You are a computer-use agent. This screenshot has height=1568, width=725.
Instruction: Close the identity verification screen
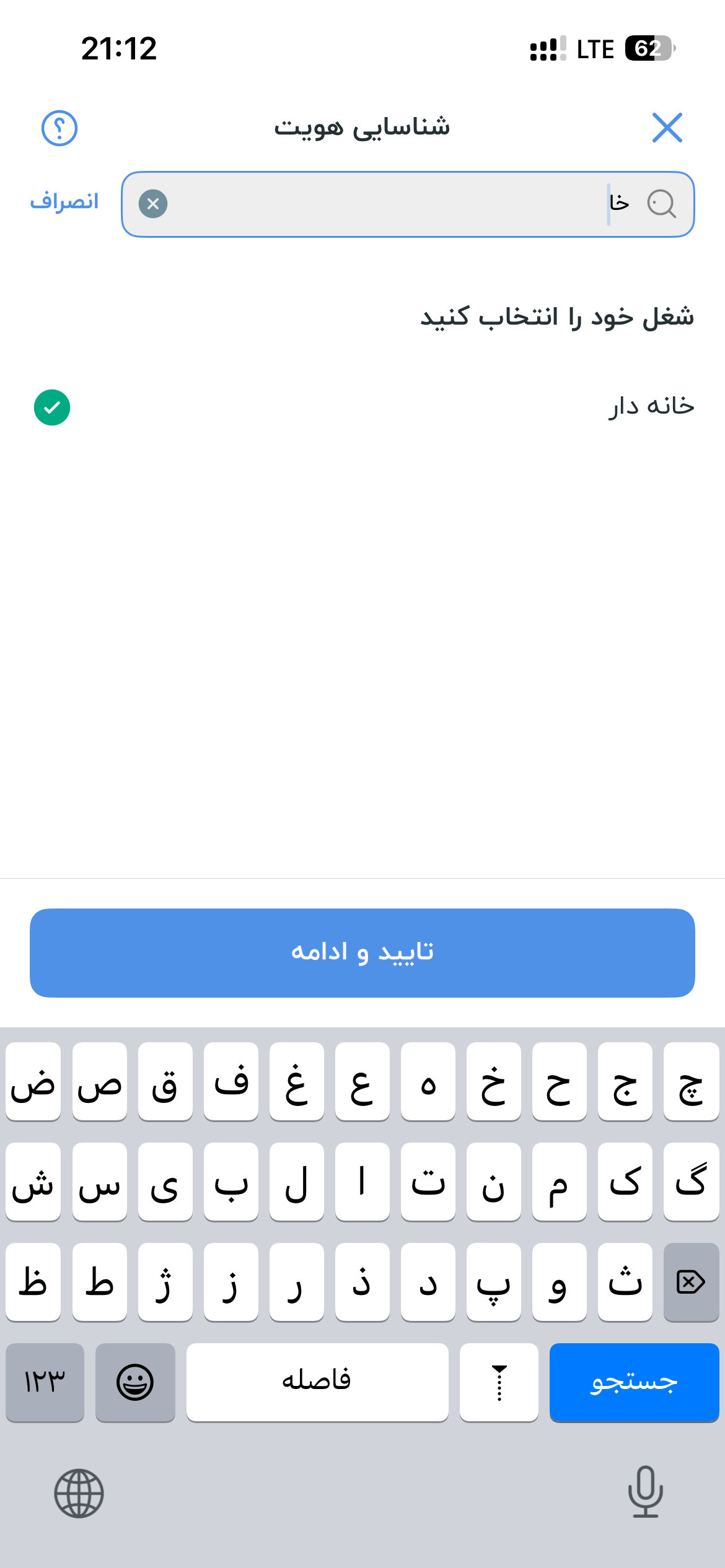coord(667,128)
